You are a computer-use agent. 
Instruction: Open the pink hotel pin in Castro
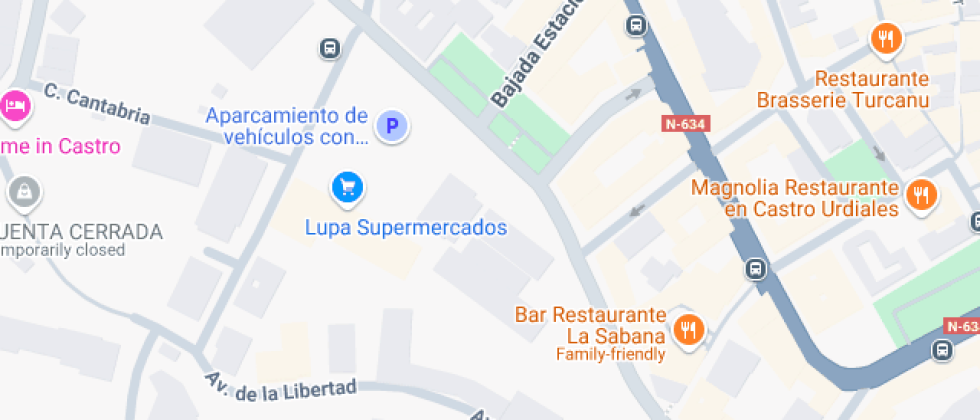tap(15, 107)
